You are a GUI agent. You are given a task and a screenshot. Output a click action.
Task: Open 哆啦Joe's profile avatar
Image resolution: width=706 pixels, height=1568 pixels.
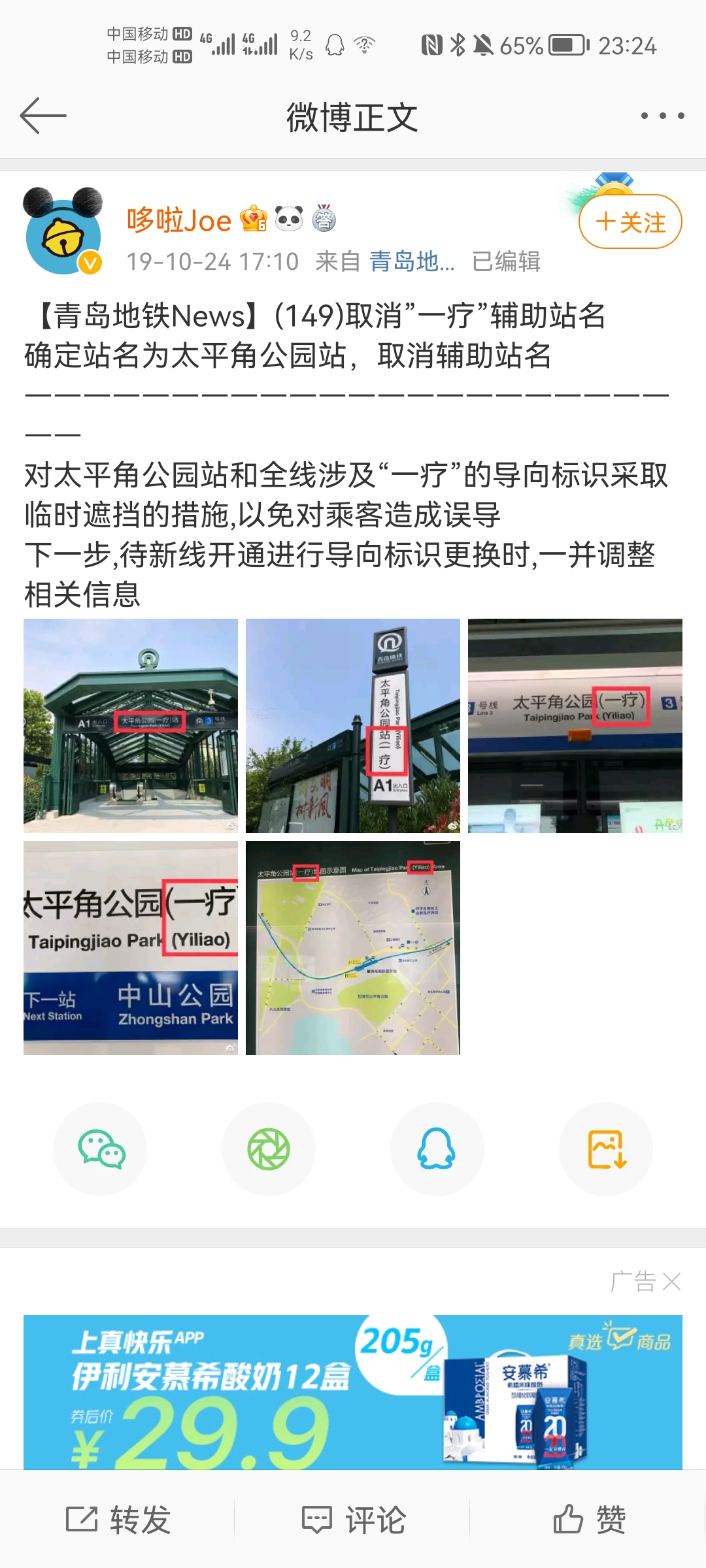[x=63, y=233]
